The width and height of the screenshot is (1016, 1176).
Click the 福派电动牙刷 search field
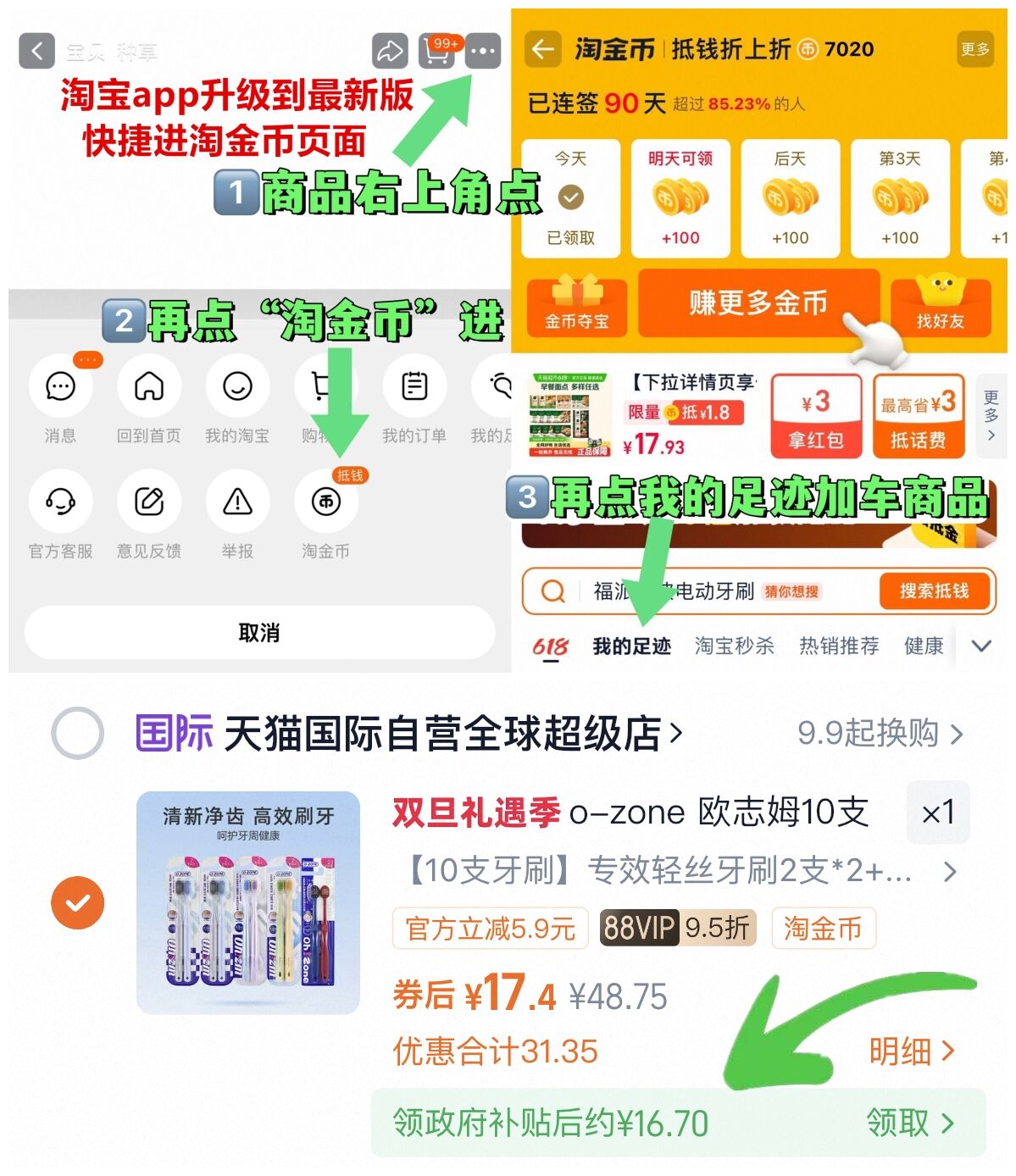tap(678, 591)
